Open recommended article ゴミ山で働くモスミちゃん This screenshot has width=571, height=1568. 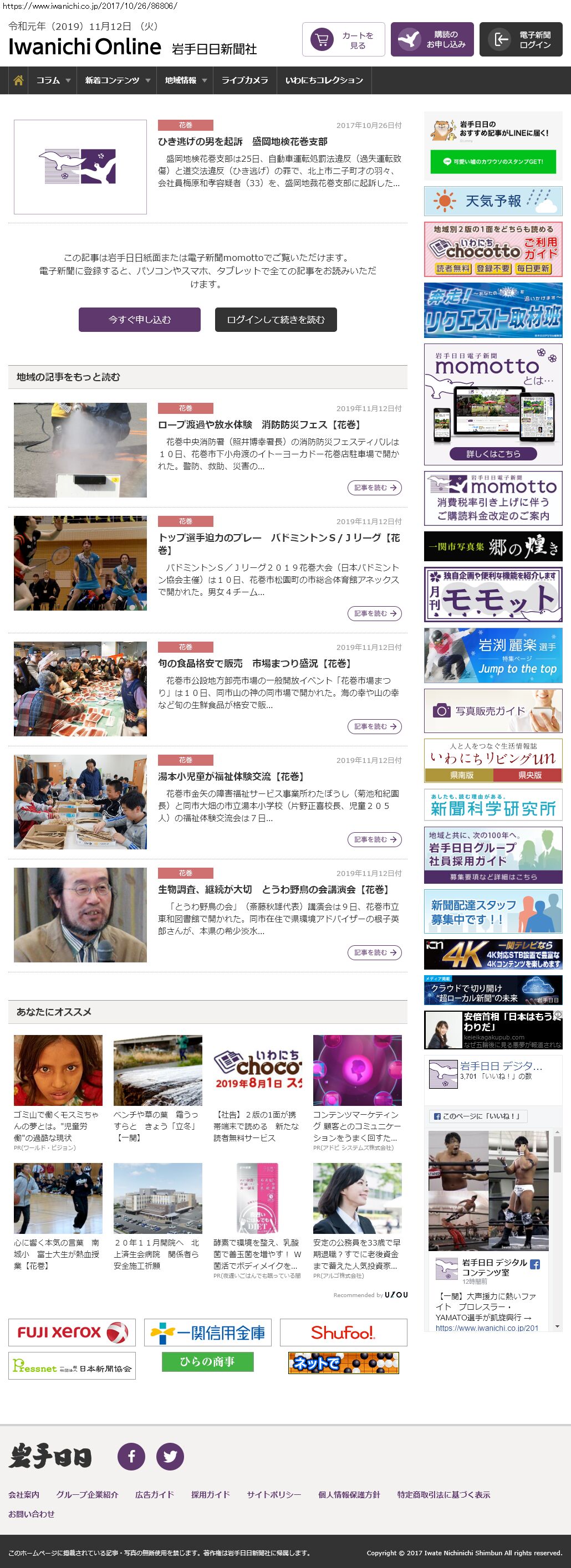click(58, 1125)
